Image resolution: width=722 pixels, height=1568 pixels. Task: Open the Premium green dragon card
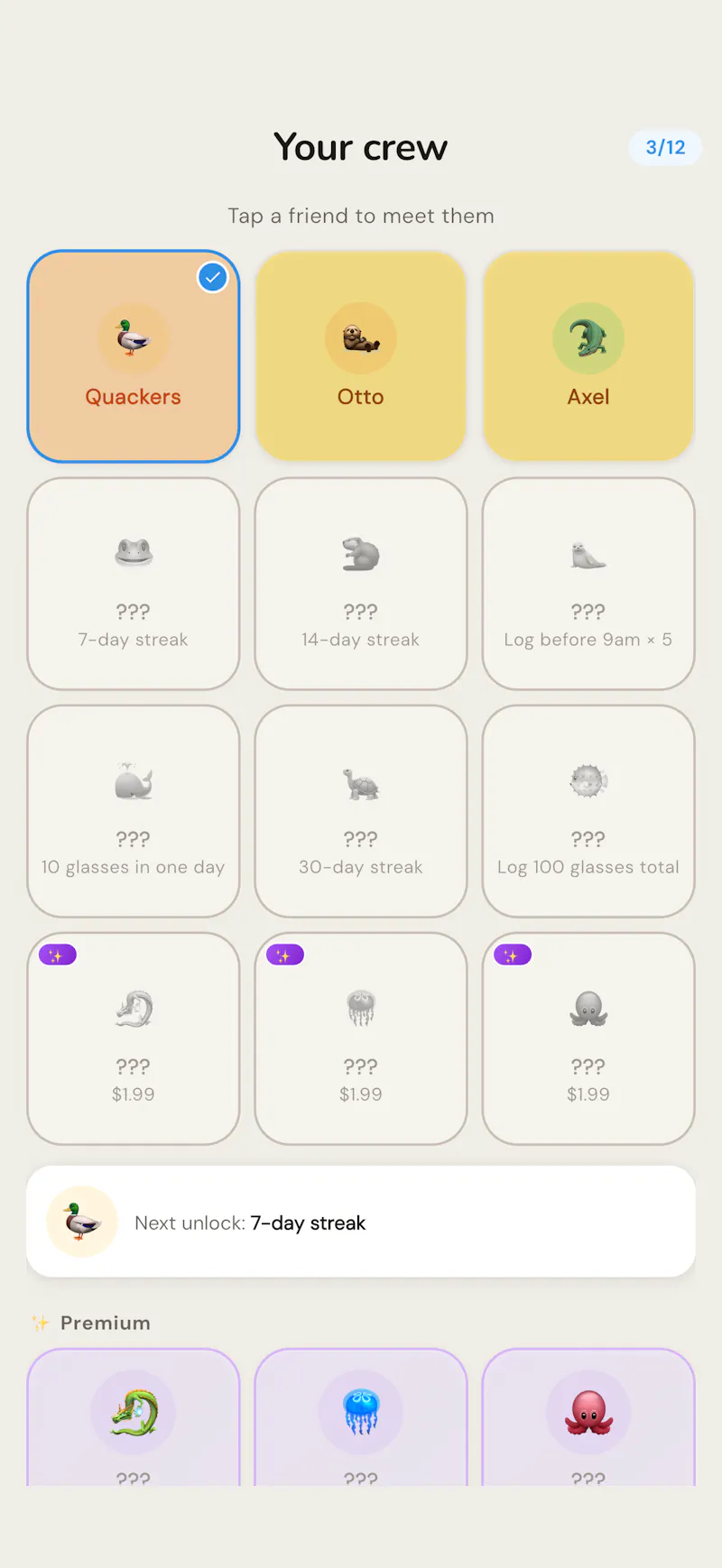134,1417
